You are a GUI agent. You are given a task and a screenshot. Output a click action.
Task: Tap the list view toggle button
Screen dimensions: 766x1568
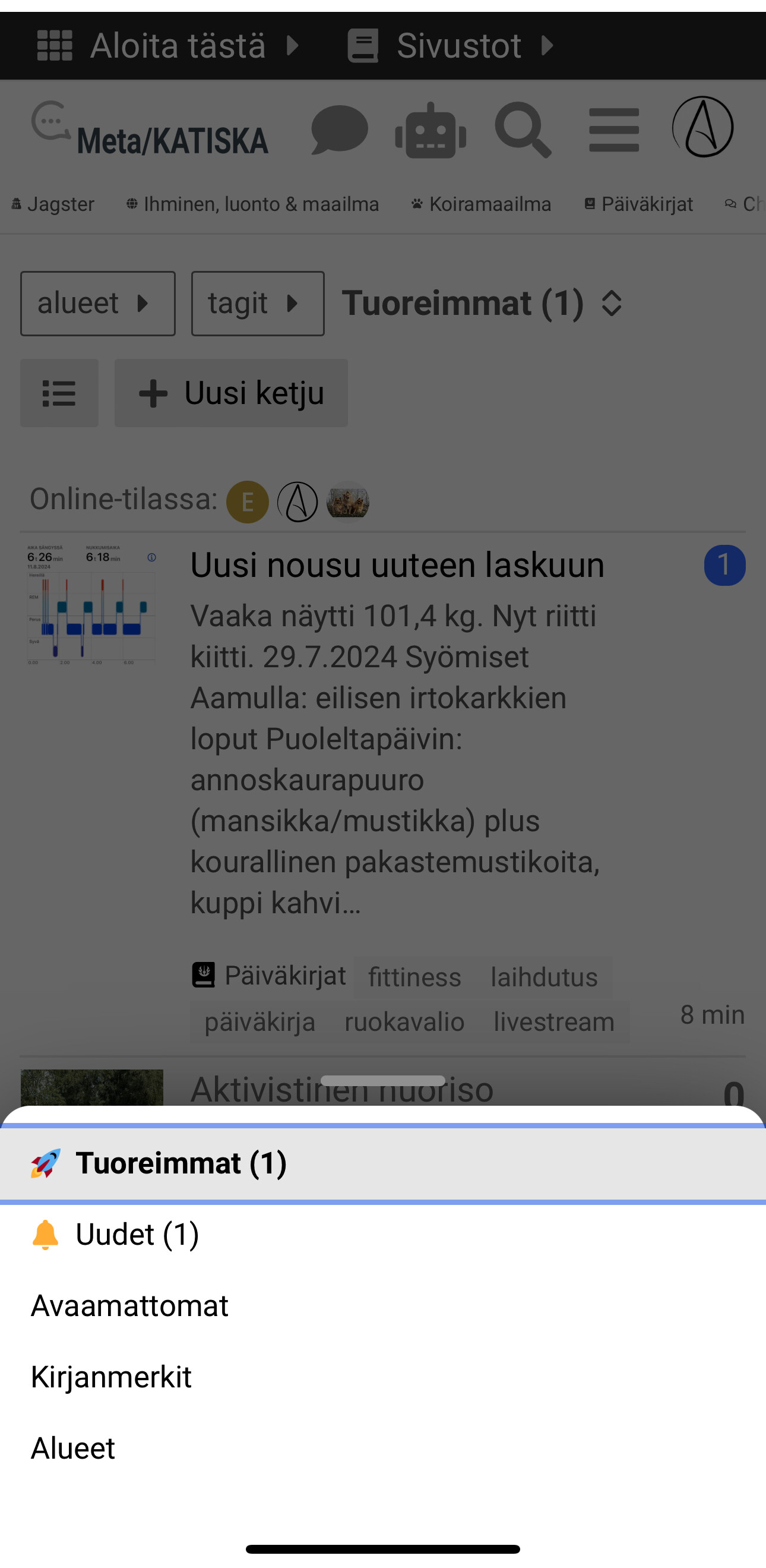click(x=59, y=393)
